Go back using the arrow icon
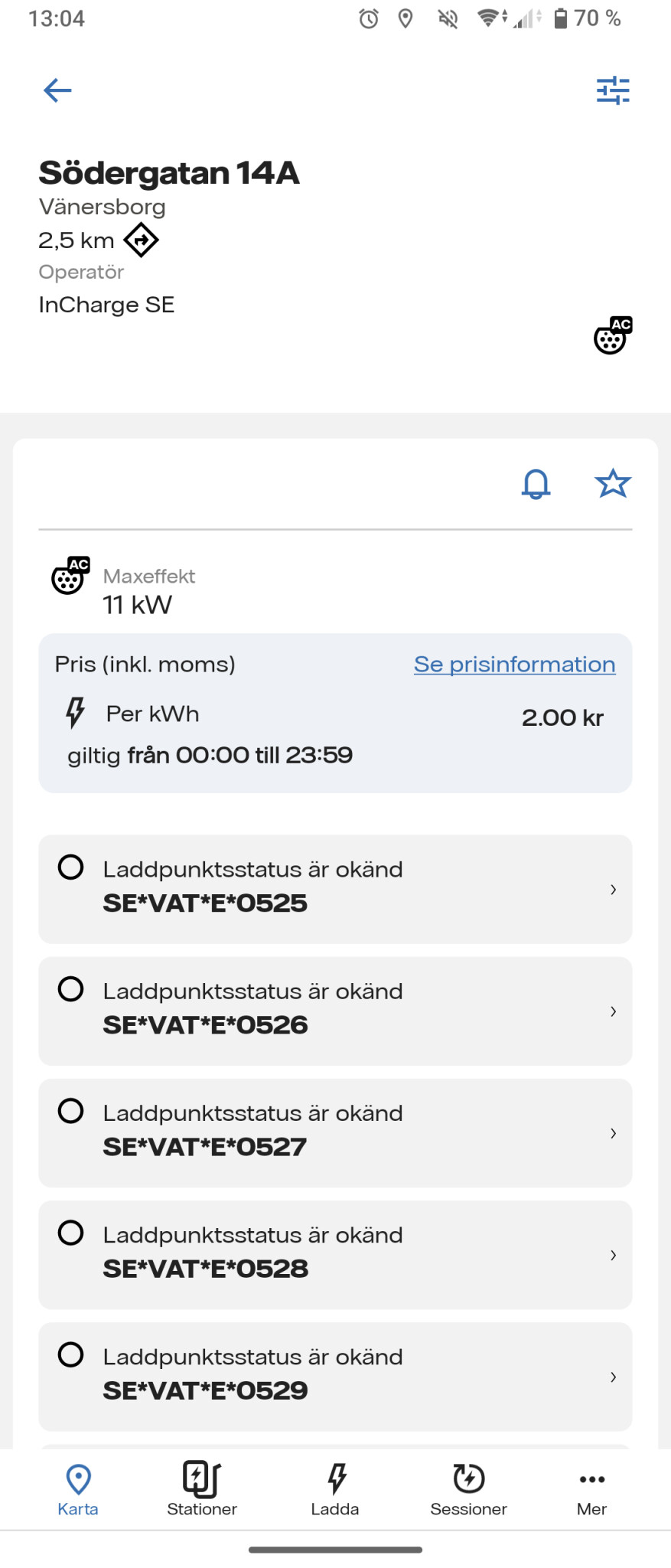The height and width of the screenshot is (1568, 671). (x=57, y=90)
